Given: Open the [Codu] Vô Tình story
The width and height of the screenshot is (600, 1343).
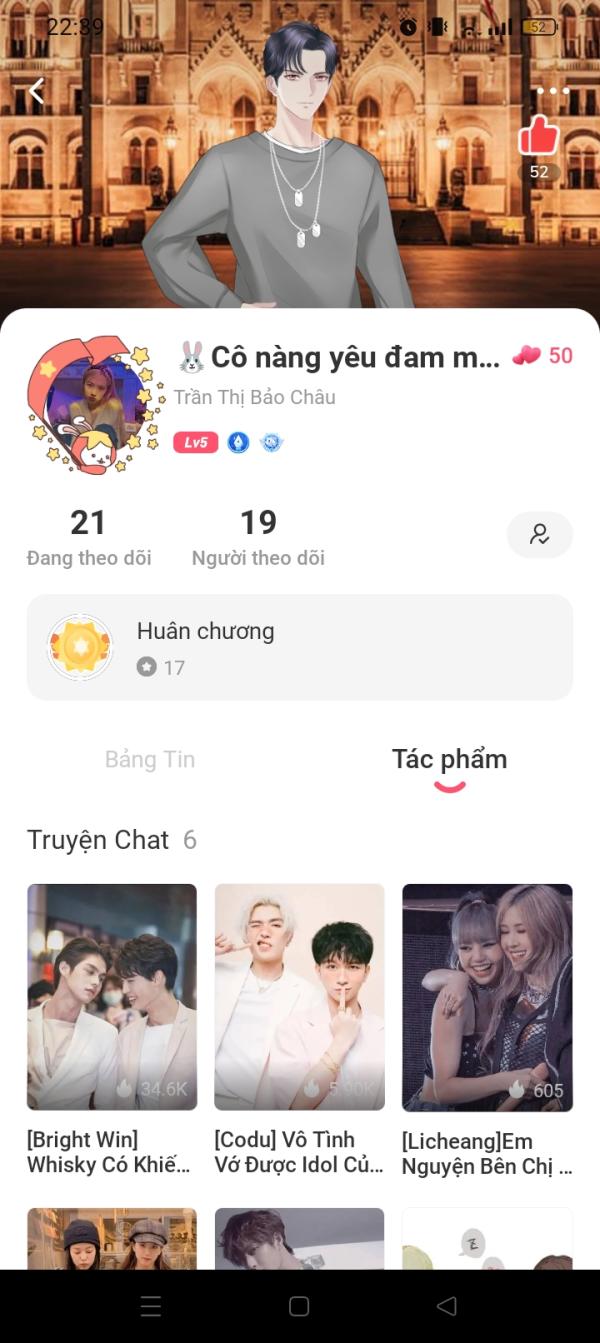Looking at the screenshot, I should [300, 1030].
